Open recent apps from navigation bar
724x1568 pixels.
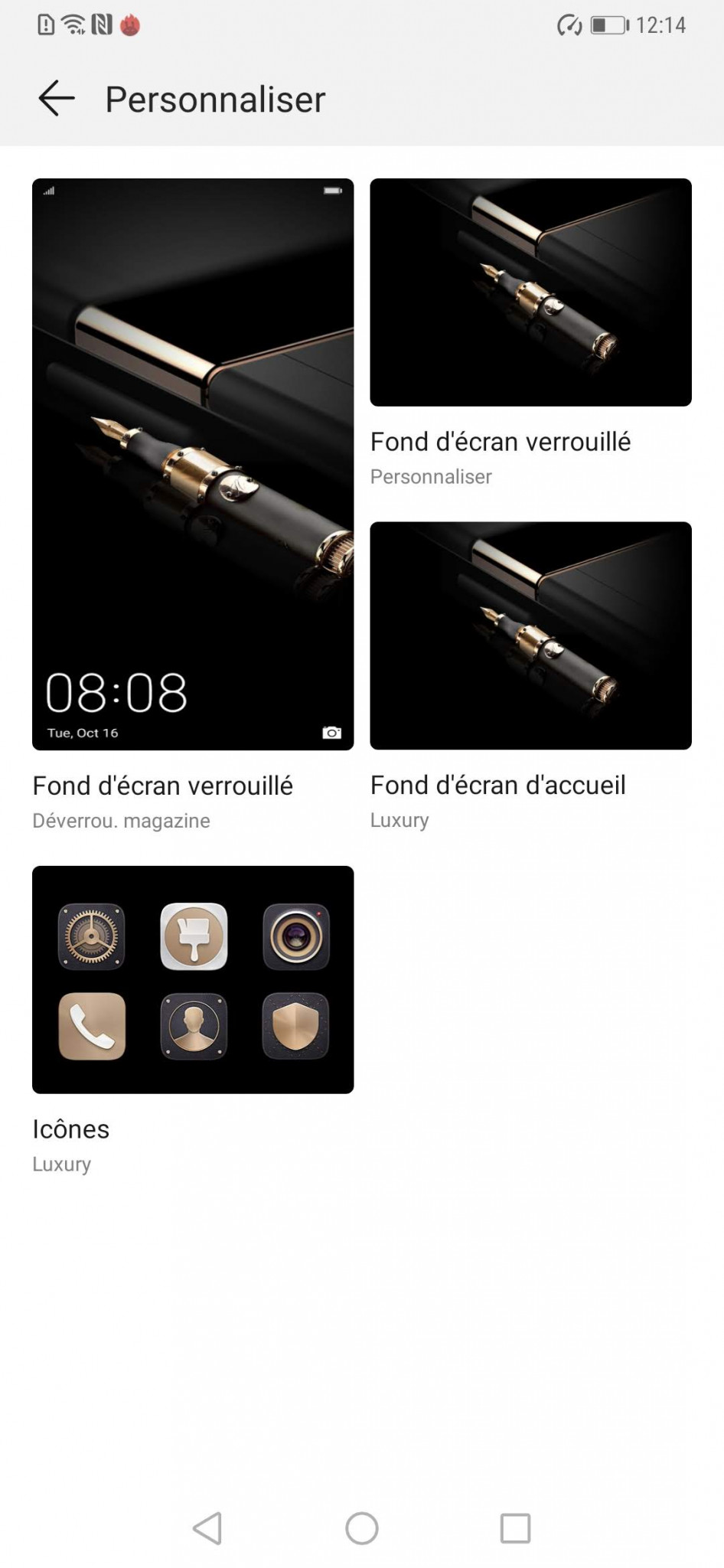[515, 1528]
